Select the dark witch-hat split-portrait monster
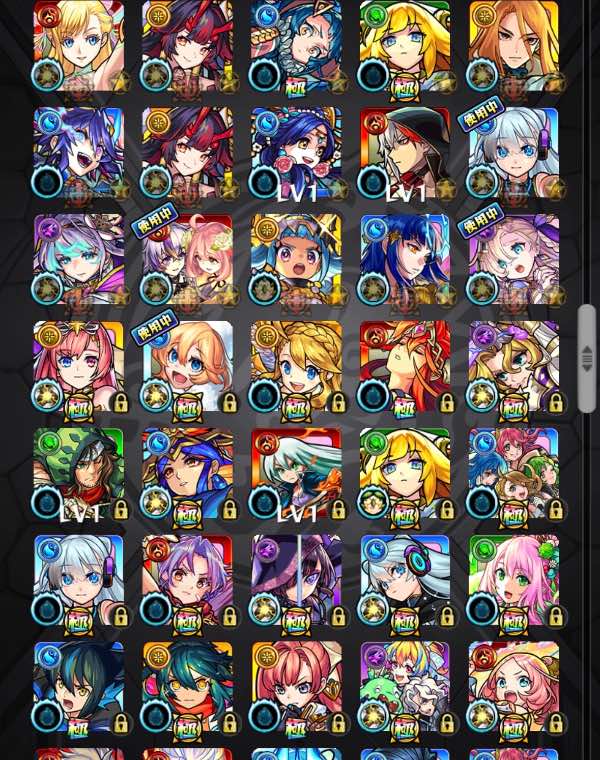The height and width of the screenshot is (760, 600). pyautogui.click(x=296, y=580)
